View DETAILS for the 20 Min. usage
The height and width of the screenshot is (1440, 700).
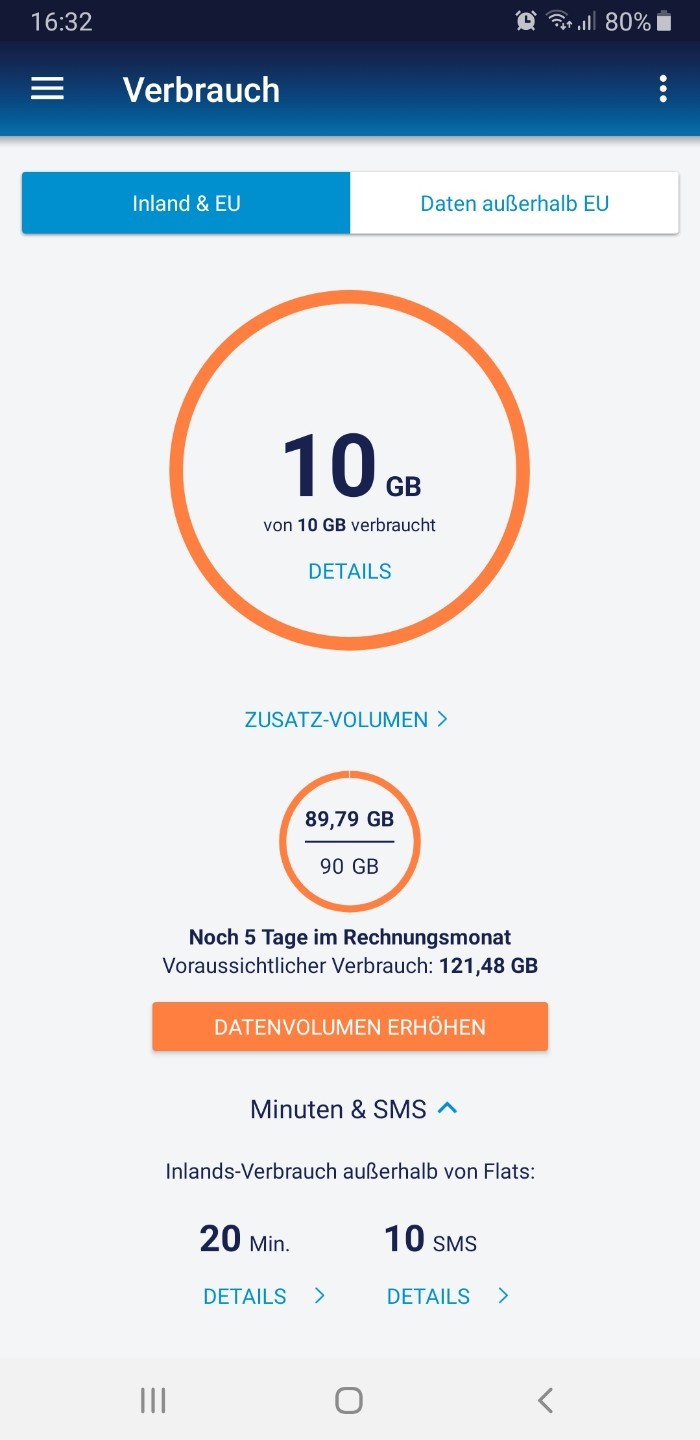click(x=264, y=1296)
